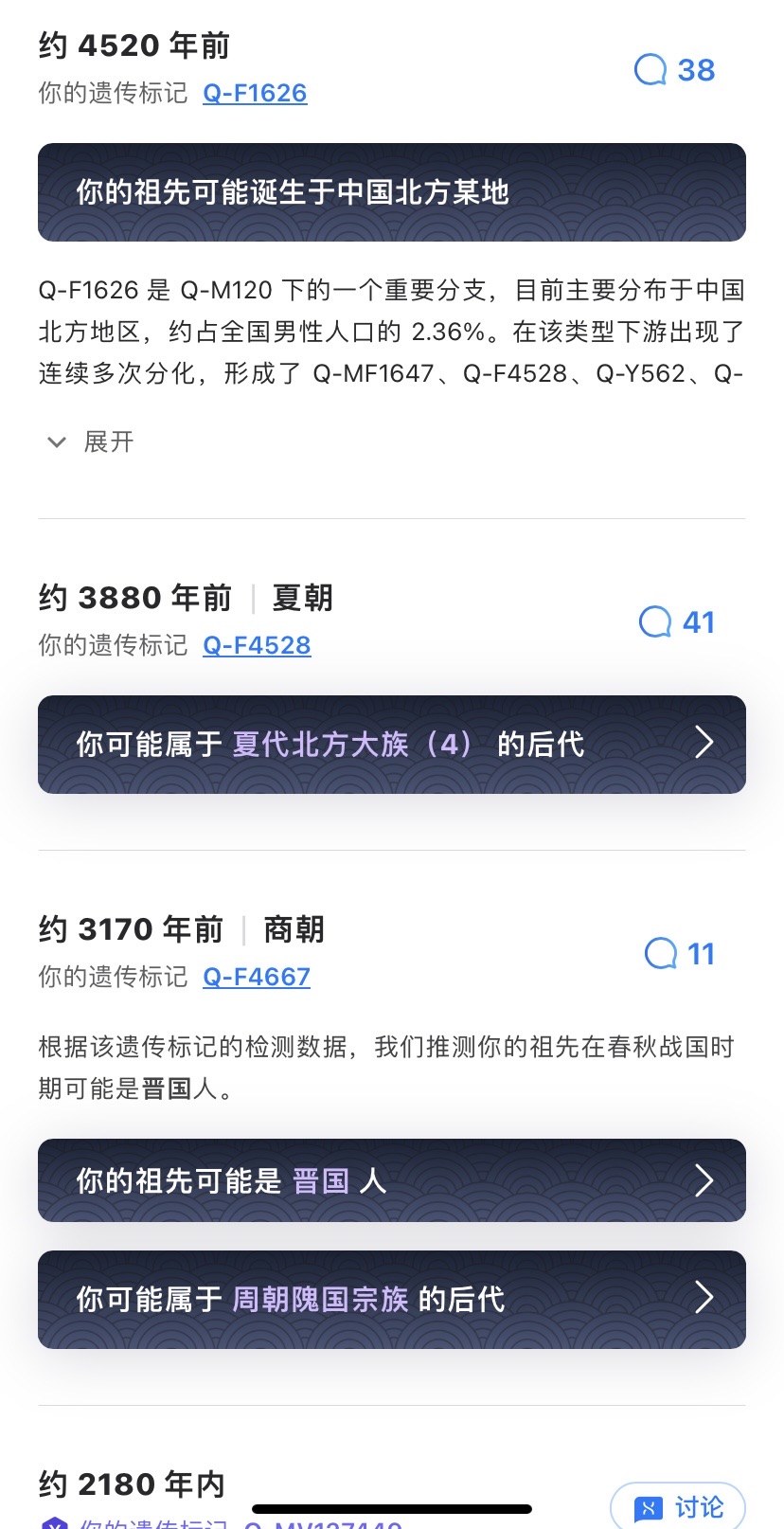Viewport: 784px width, 1529px height.
Task: View the 41 comments on Q-F4528
Action: (677, 622)
